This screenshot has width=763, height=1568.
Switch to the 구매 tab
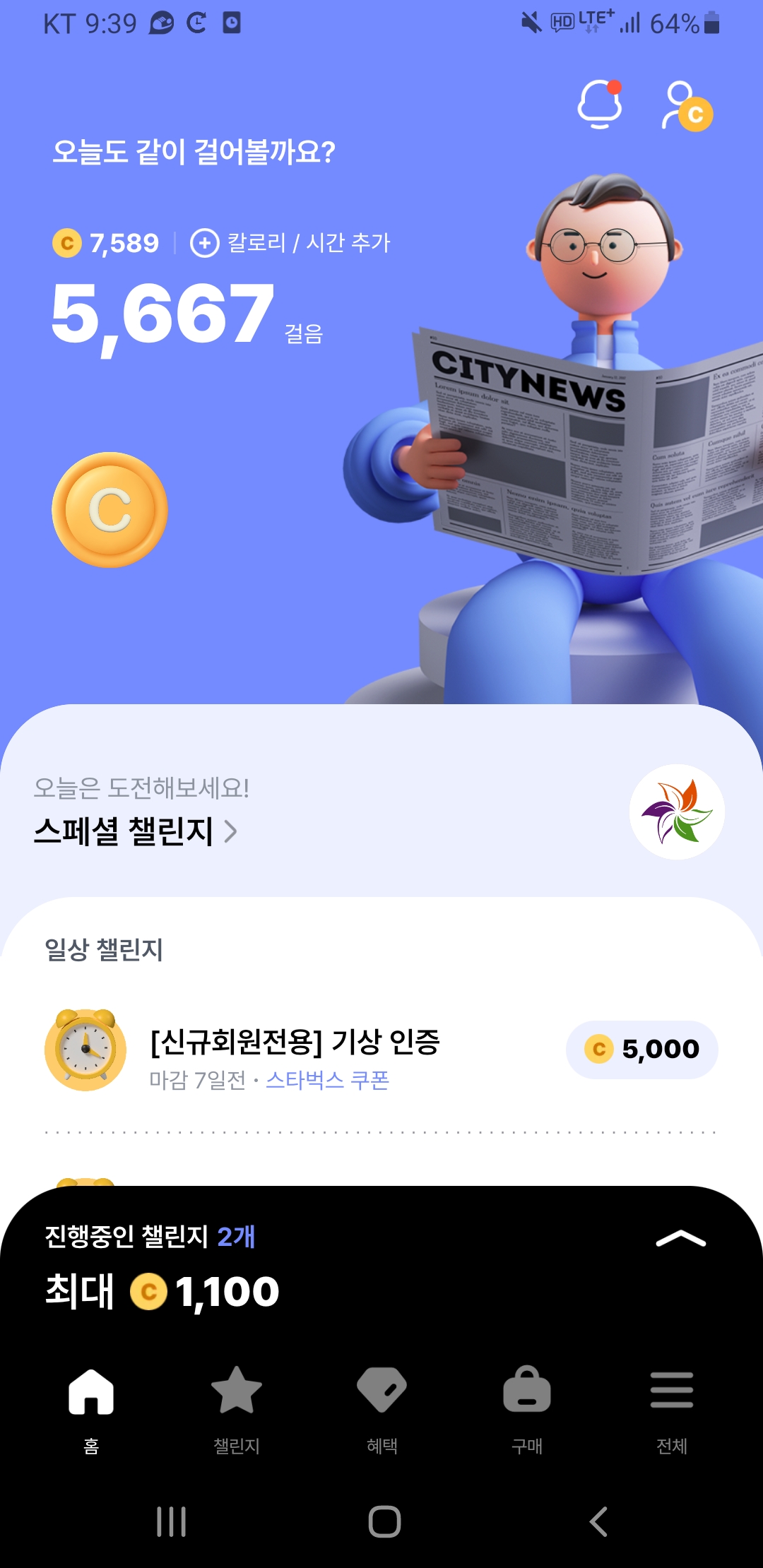pos(527,1407)
